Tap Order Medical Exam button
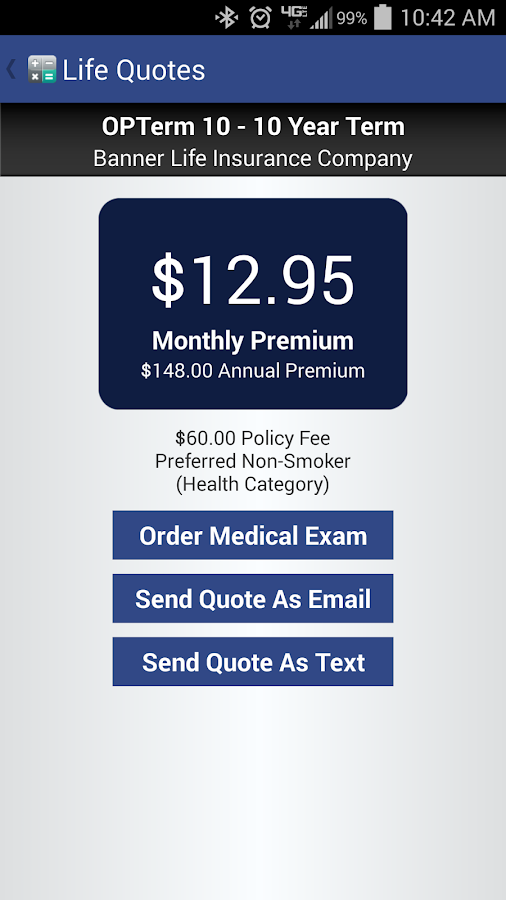The image size is (506, 900). (x=253, y=535)
